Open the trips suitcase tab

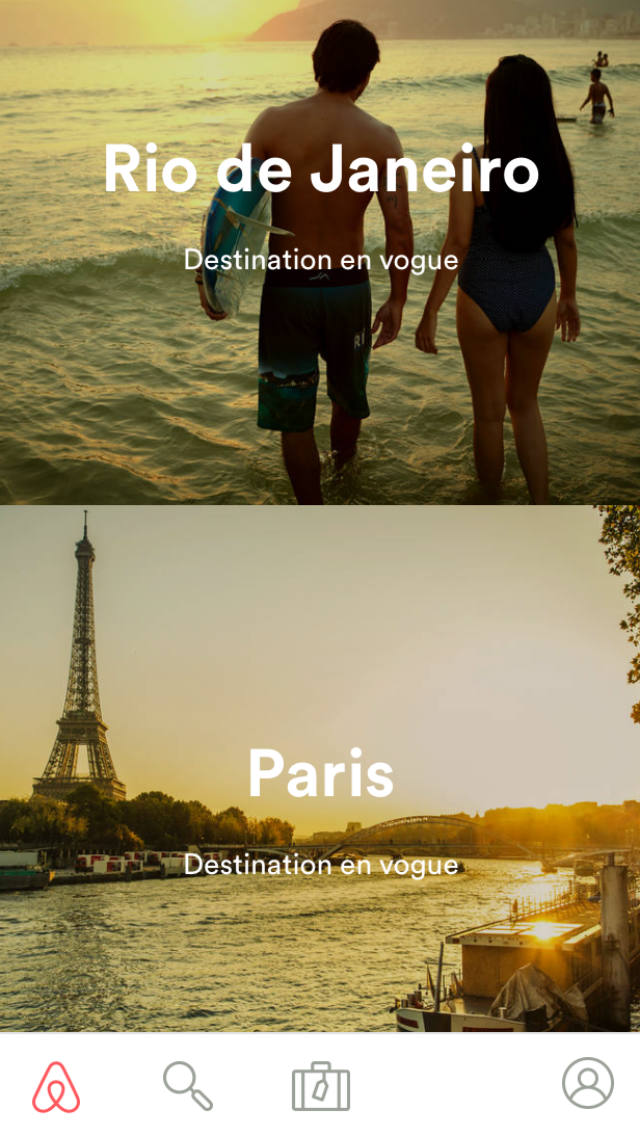click(x=321, y=1086)
